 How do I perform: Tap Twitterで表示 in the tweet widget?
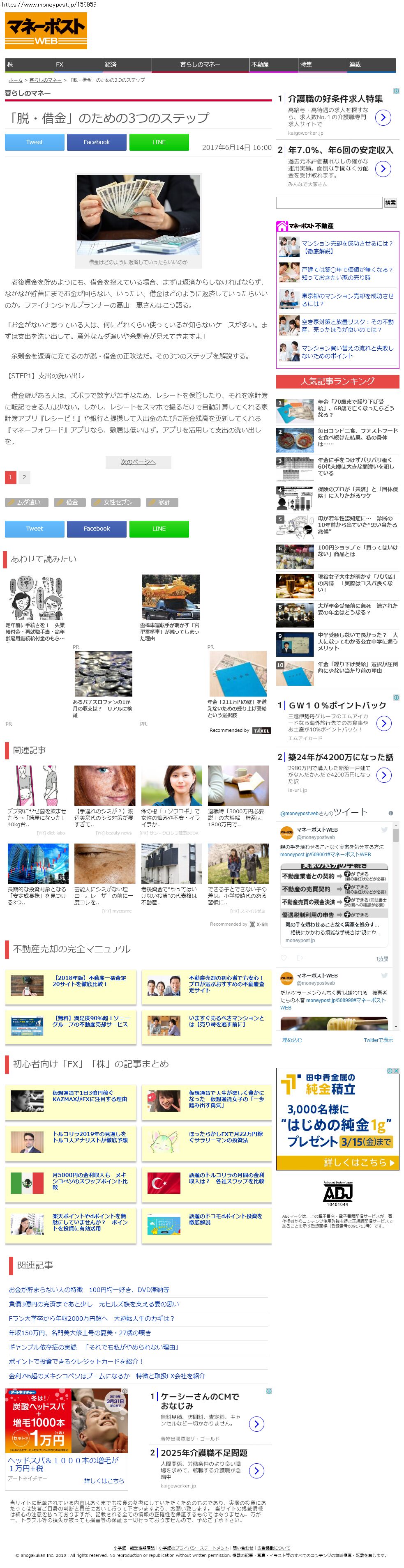[x=378, y=1040]
